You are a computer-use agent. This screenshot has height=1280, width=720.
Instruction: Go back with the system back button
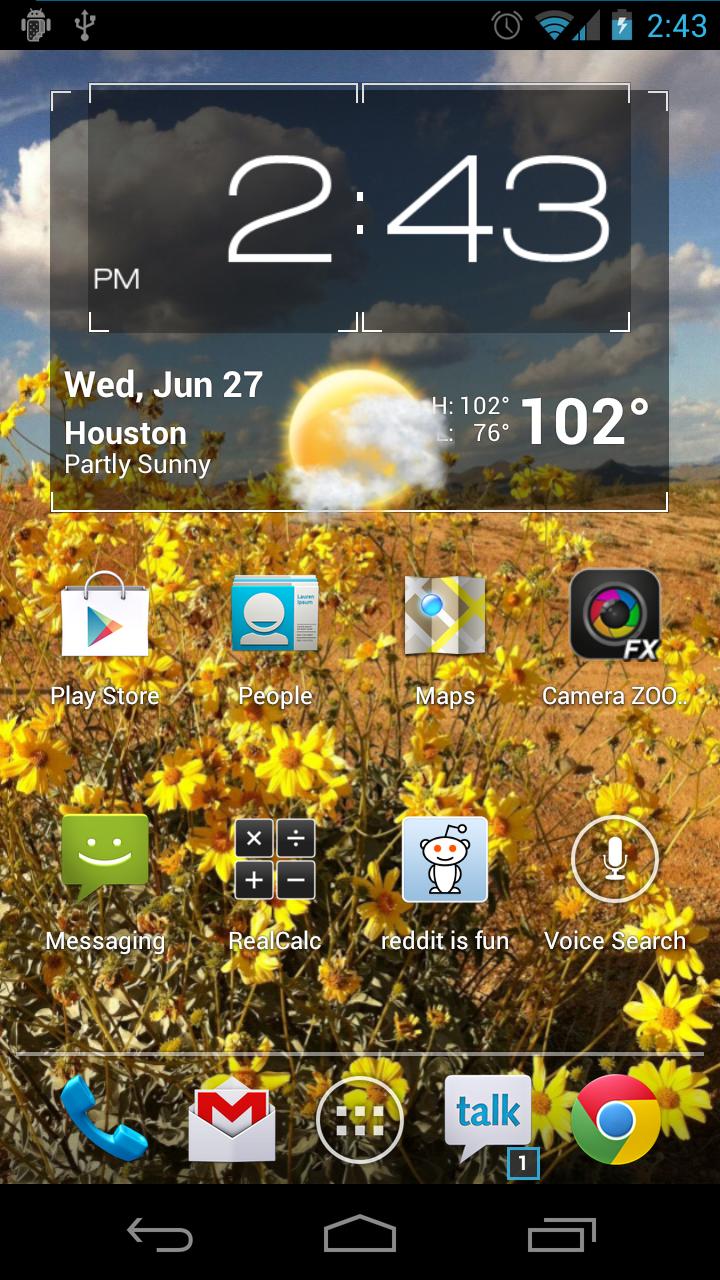tap(160, 1235)
